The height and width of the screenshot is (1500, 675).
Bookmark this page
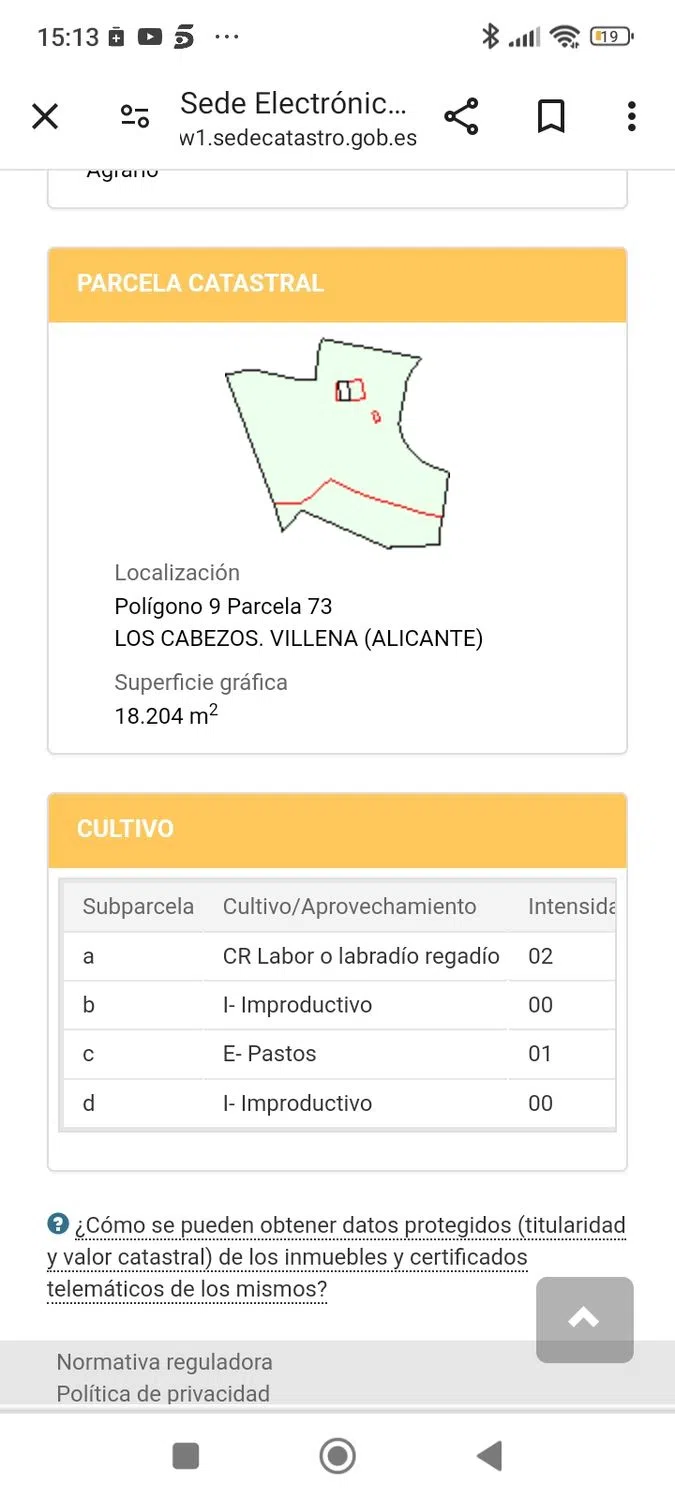point(551,117)
